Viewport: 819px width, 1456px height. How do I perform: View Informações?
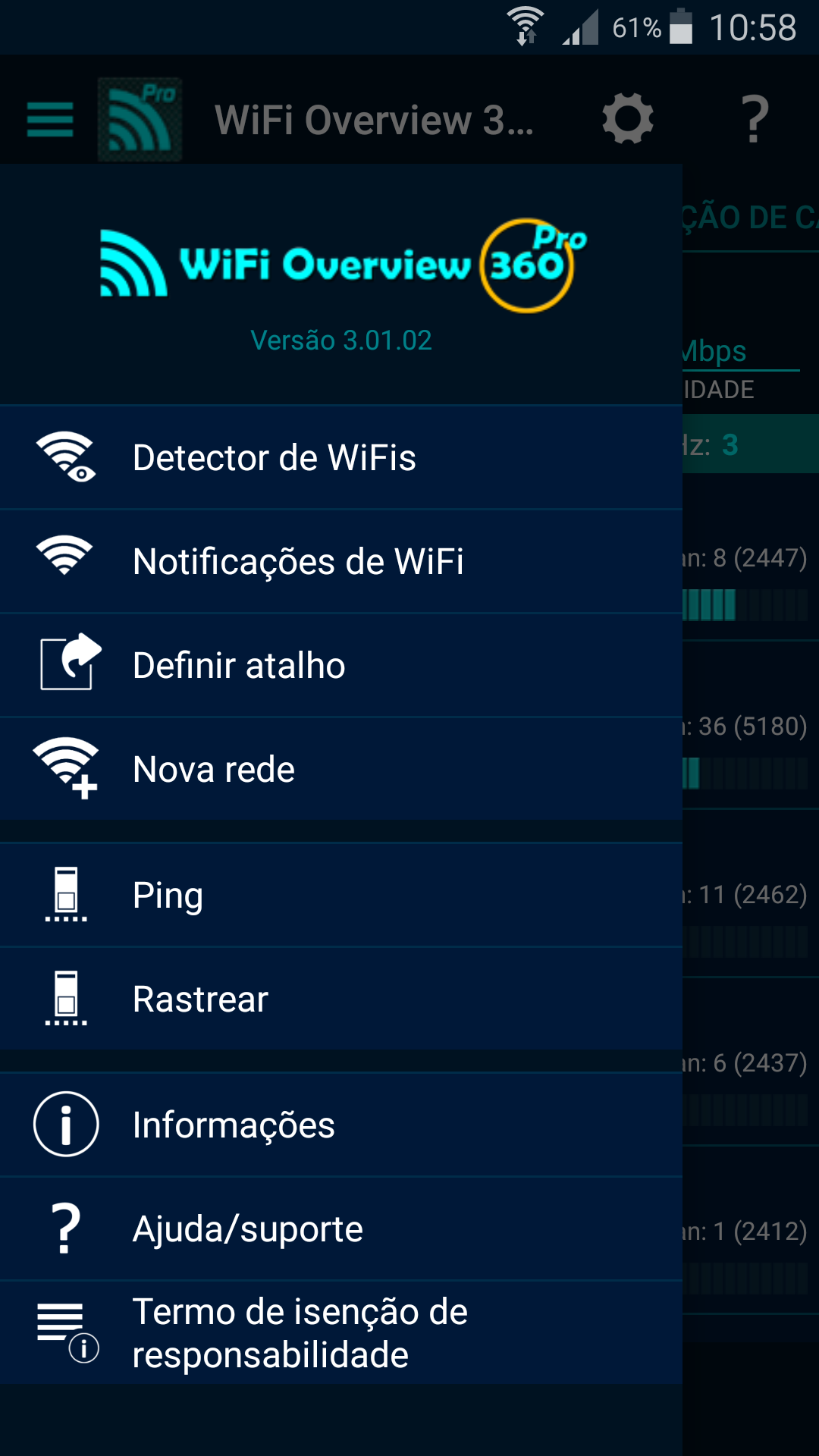tap(341, 1125)
